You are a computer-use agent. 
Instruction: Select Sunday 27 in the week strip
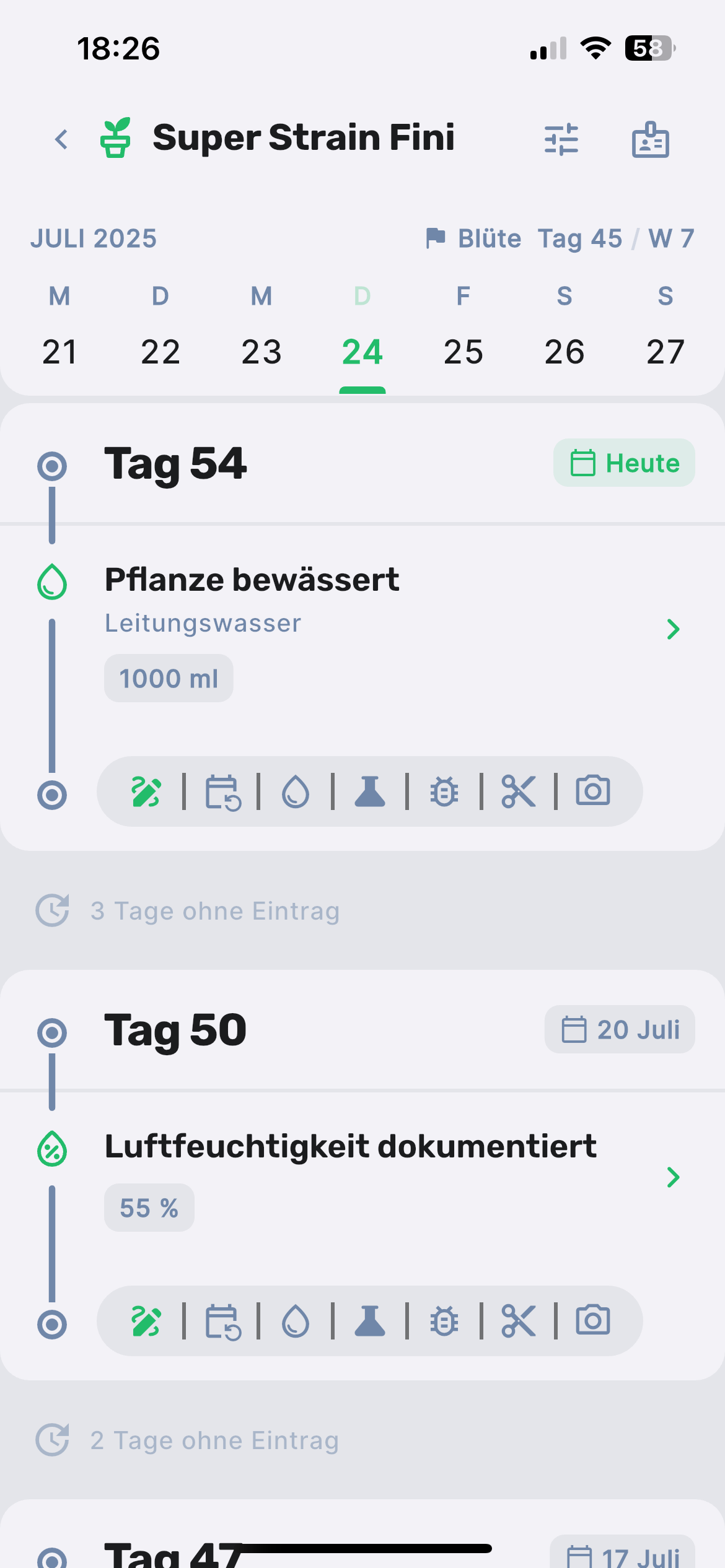(665, 351)
